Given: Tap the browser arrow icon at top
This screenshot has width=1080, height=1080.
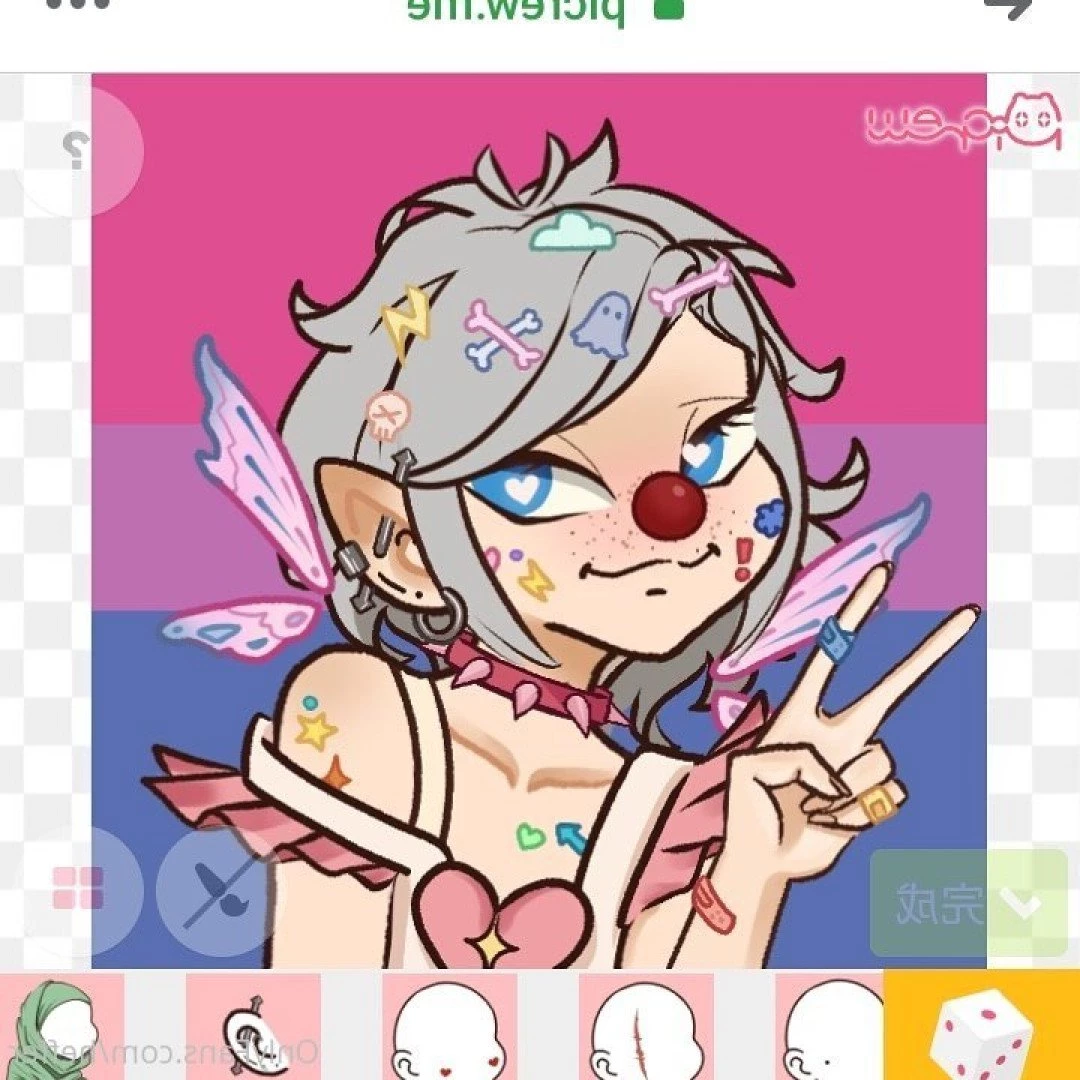Looking at the screenshot, I should click(1008, 6).
